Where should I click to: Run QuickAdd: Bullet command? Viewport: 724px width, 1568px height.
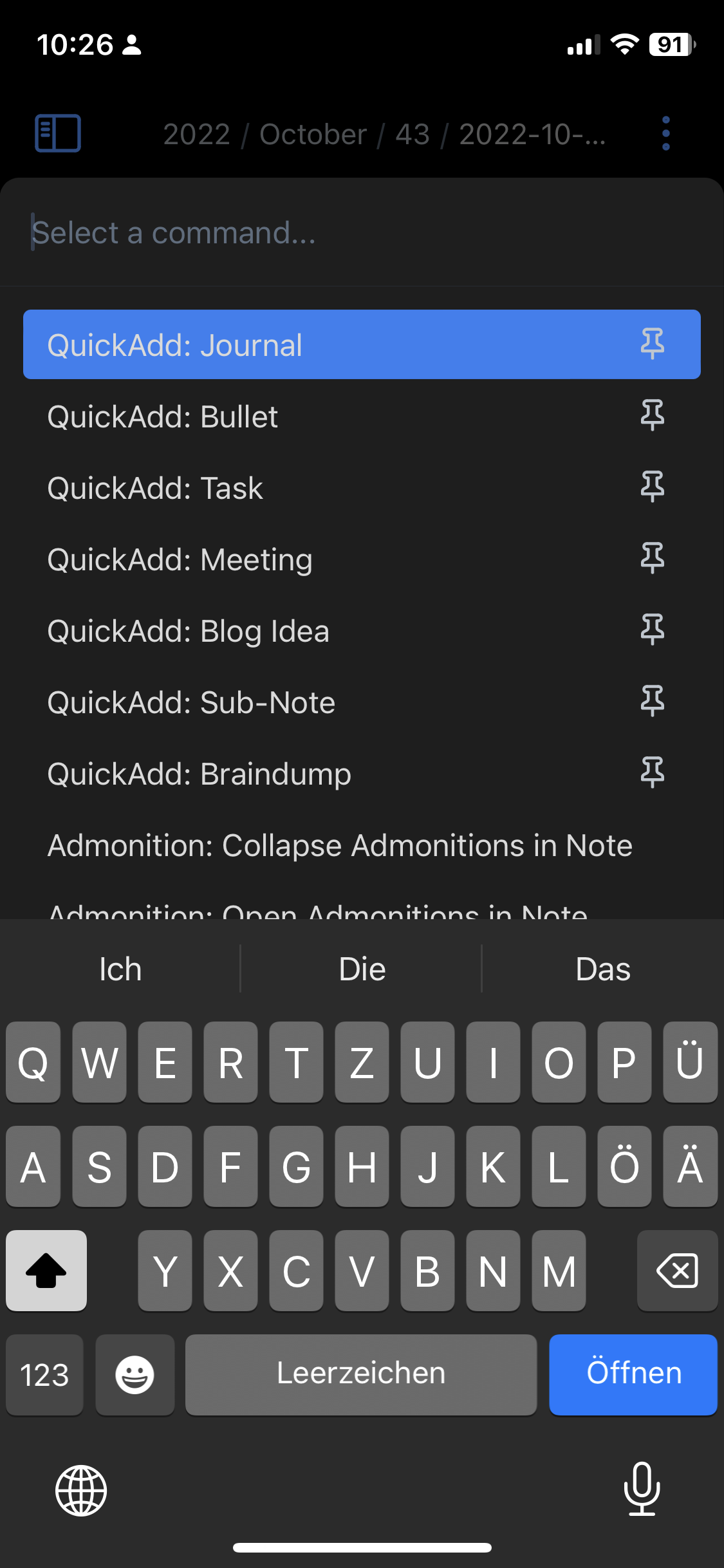pos(362,416)
